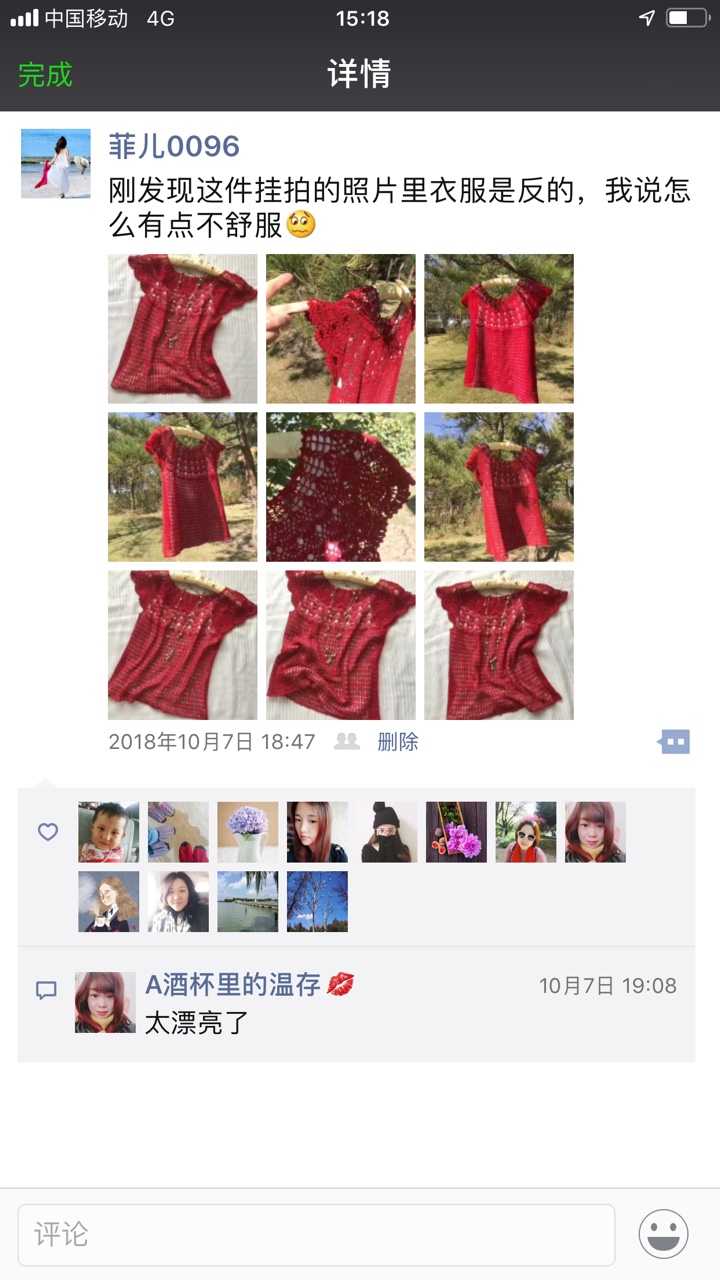Focus the 评论 comment input field

coord(316,1235)
